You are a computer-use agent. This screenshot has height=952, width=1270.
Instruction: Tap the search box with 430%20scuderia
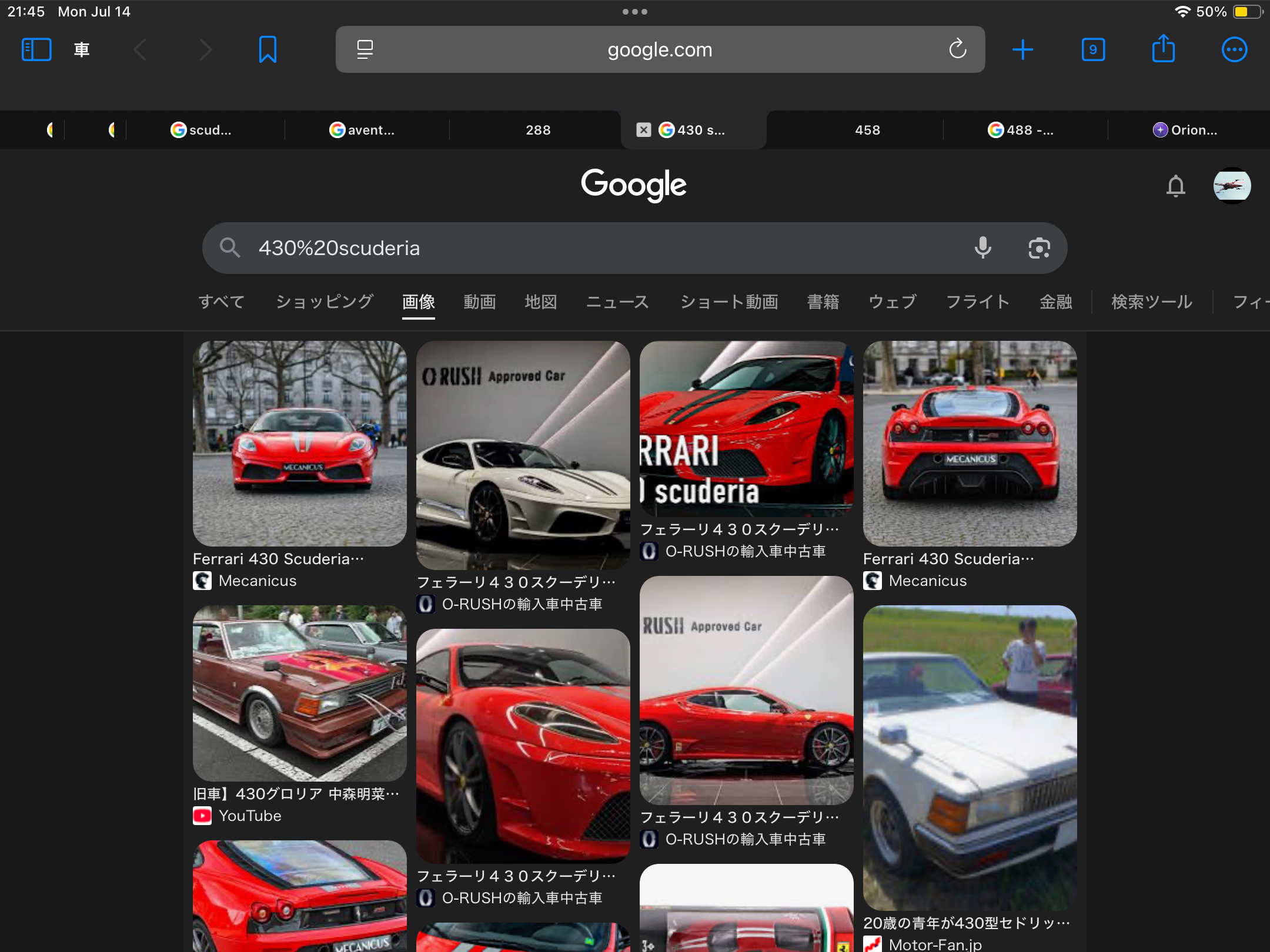588,249
